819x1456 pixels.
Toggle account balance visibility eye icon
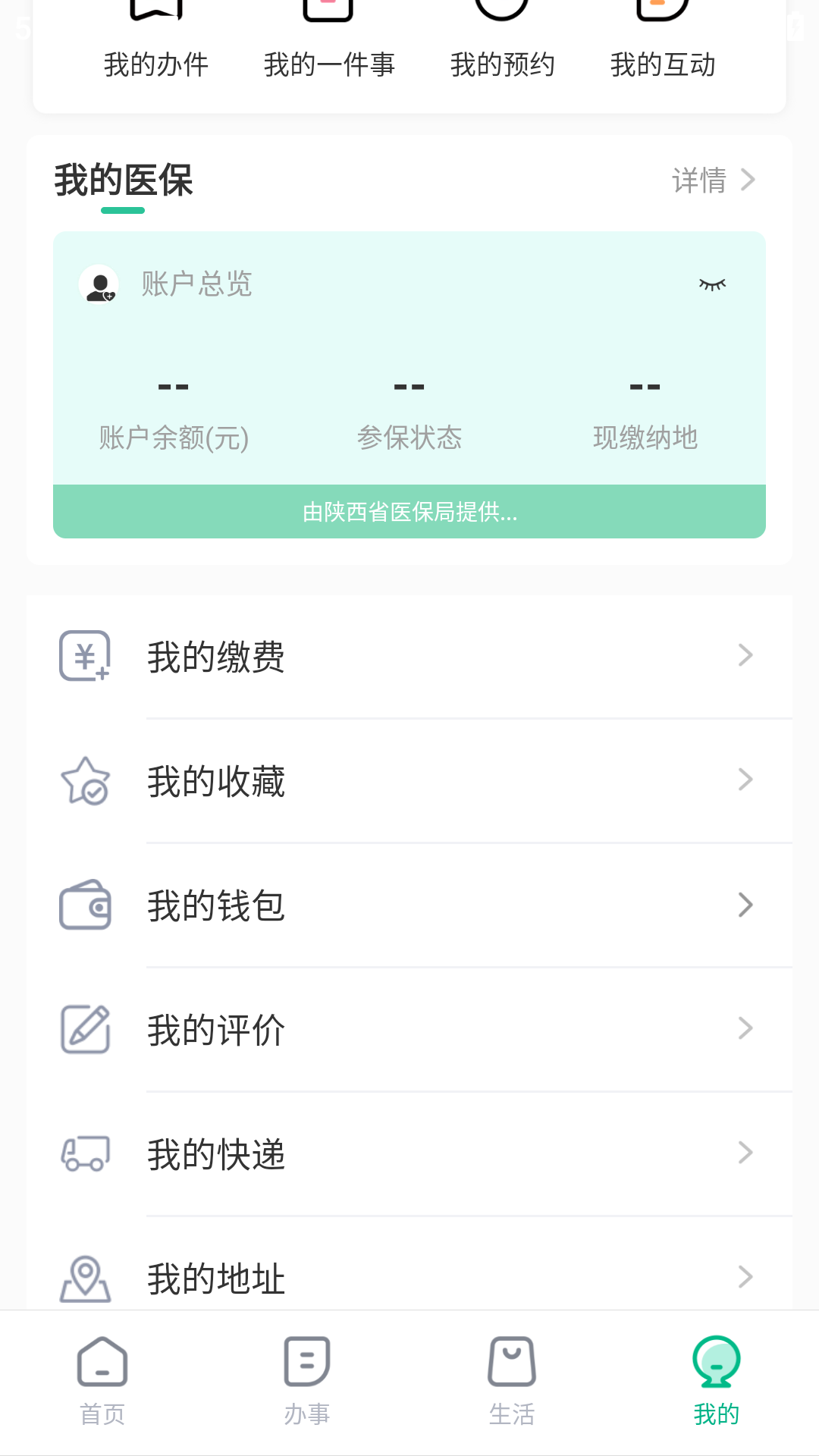[x=712, y=284]
